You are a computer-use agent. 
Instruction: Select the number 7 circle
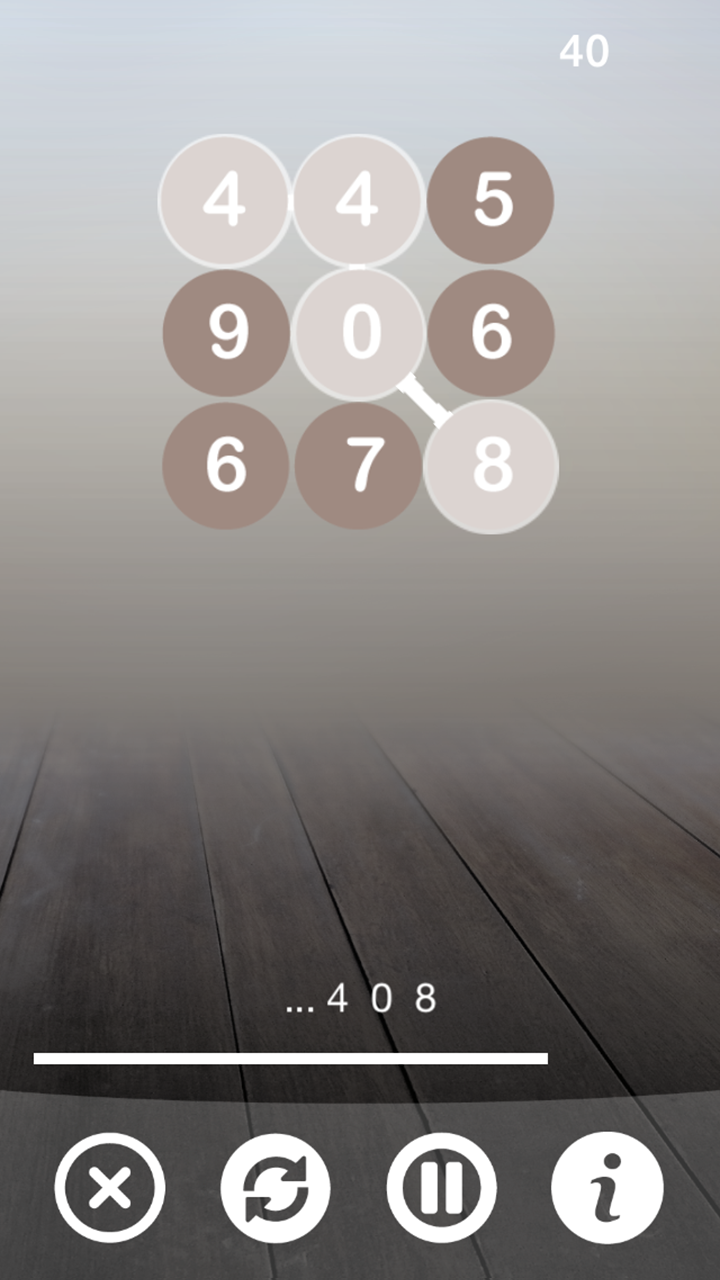tap(359, 466)
